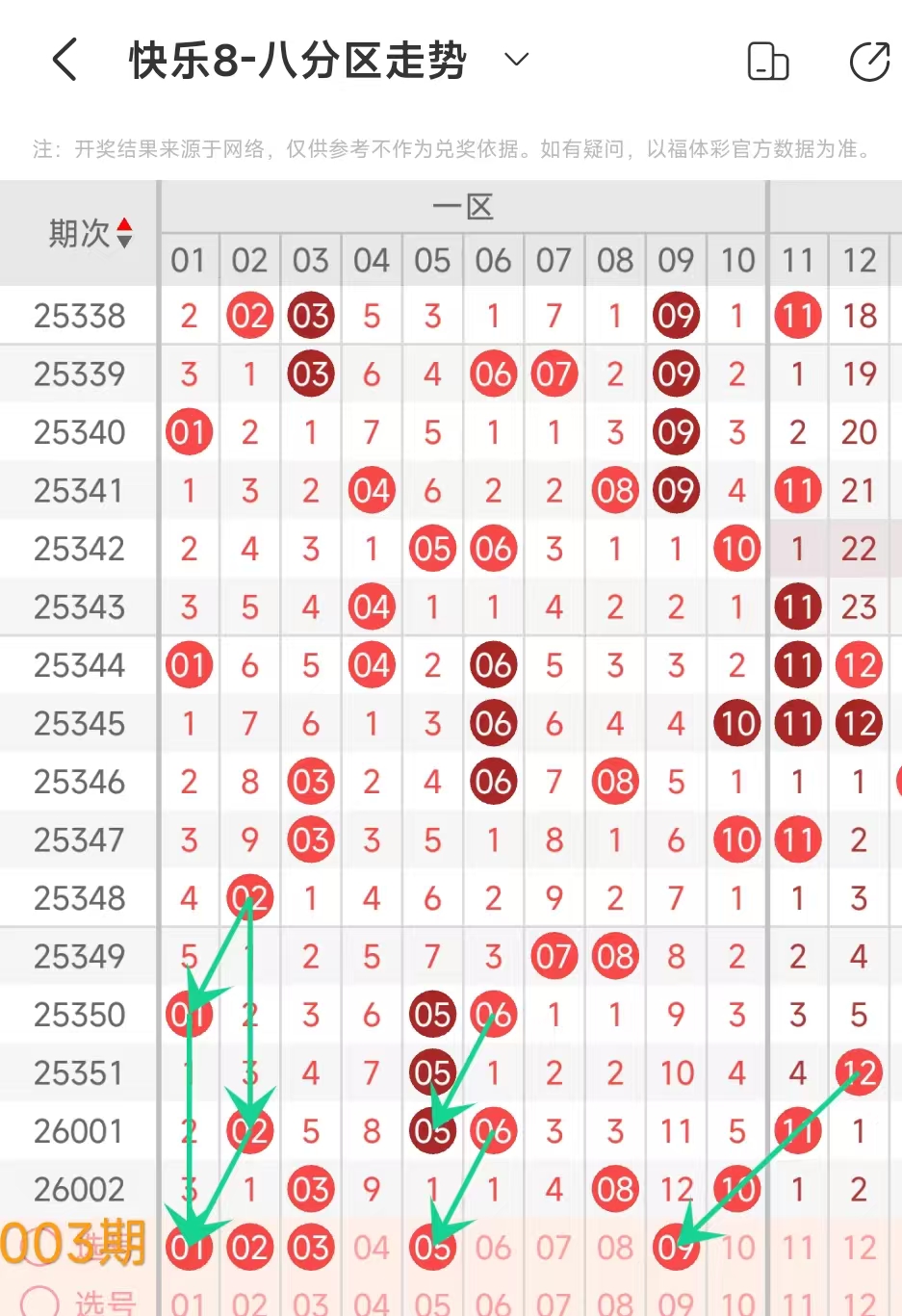Go back from the trend chart
This screenshot has height=1316, width=902.
(64, 60)
